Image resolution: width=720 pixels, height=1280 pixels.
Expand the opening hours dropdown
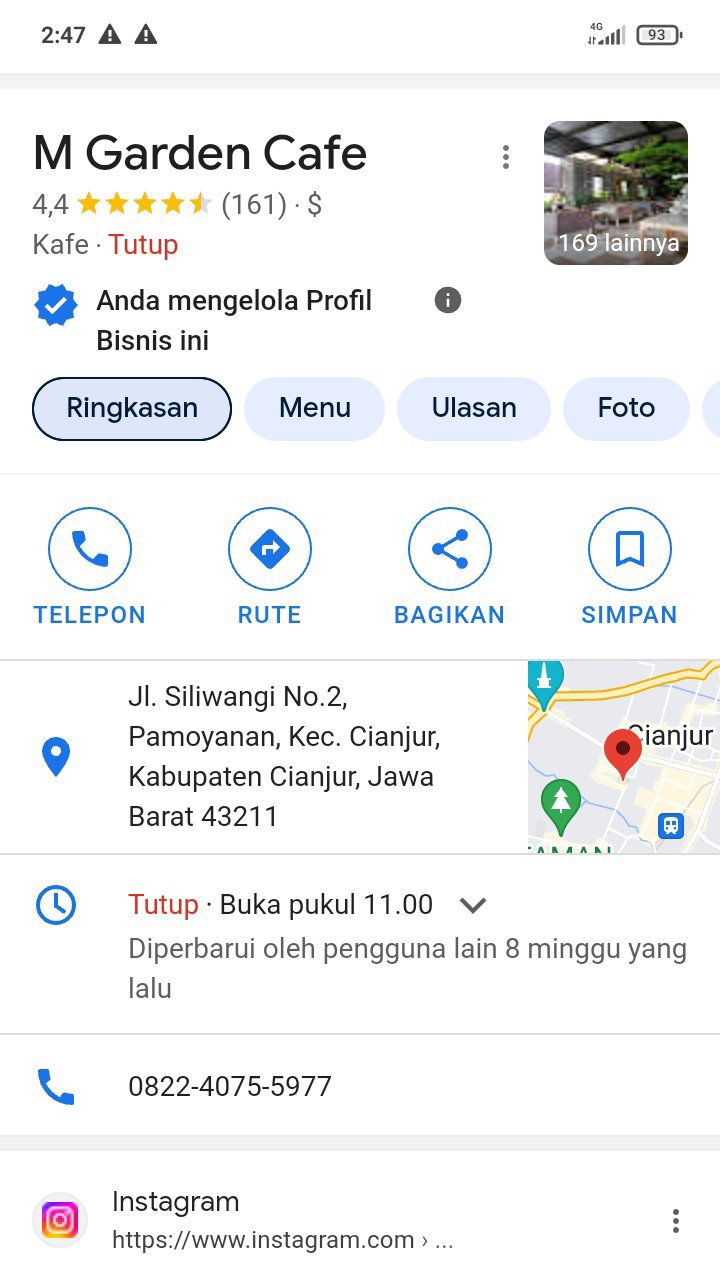click(x=472, y=905)
